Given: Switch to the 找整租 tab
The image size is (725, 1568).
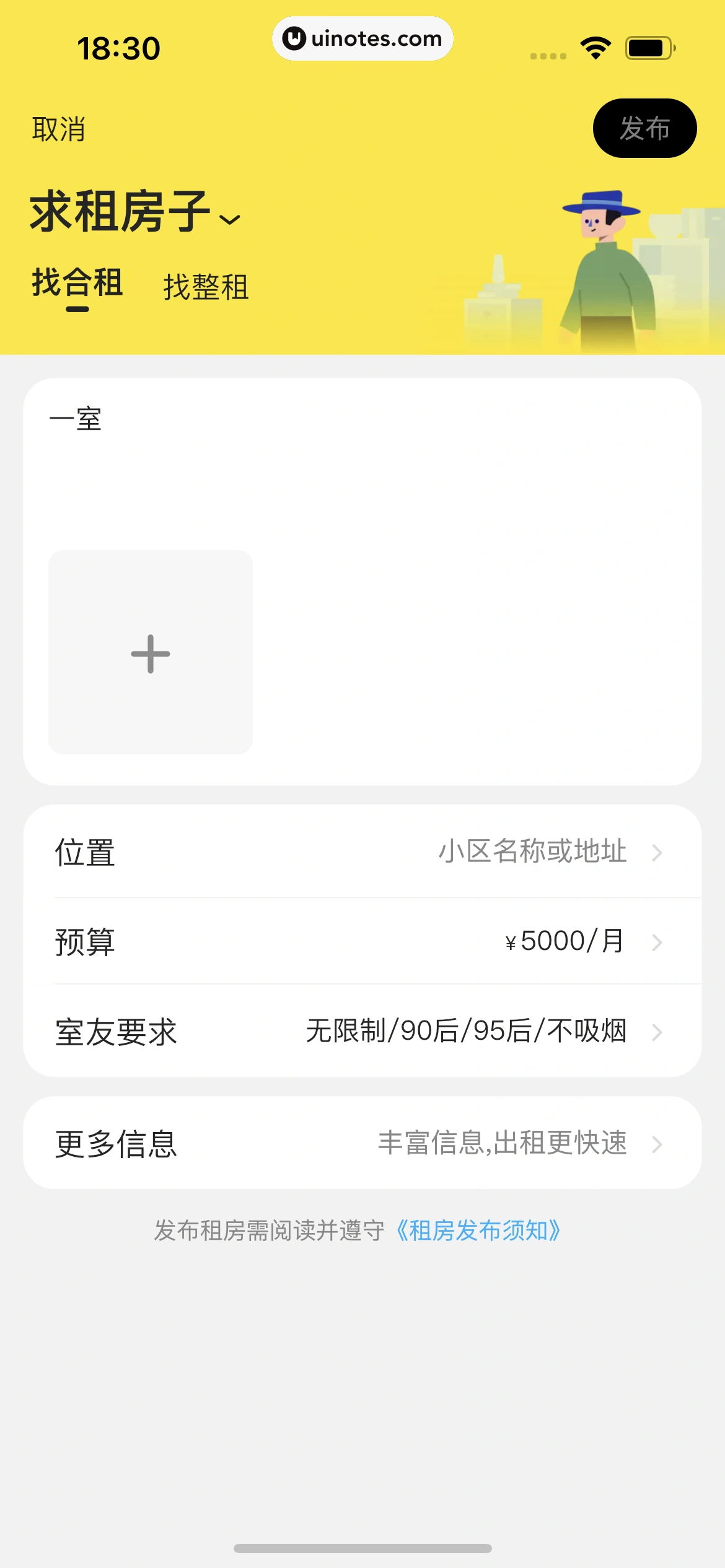Looking at the screenshot, I should [206, 287].
